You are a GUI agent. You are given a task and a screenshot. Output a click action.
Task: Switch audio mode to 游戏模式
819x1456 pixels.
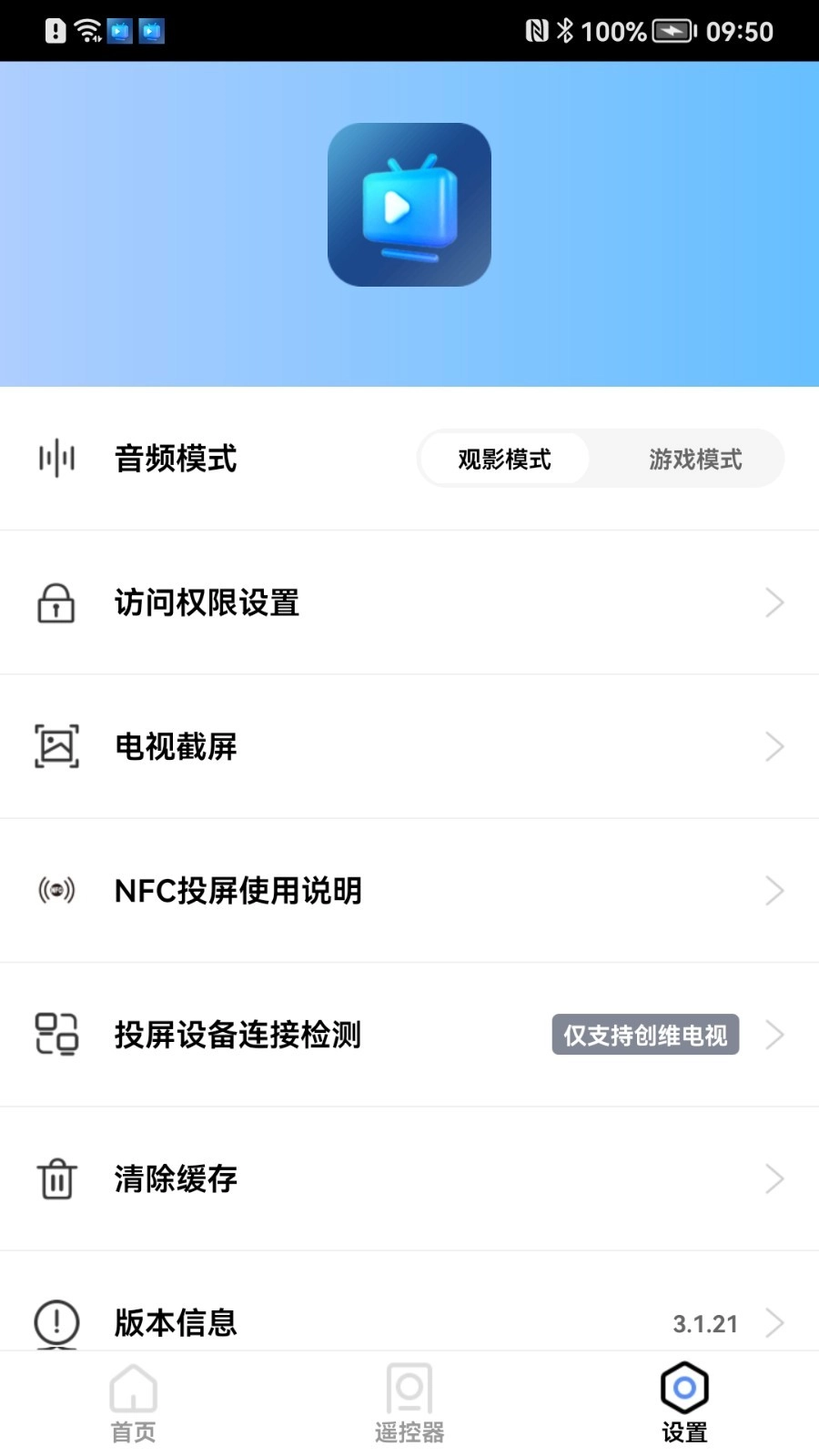tap(696, 459)
